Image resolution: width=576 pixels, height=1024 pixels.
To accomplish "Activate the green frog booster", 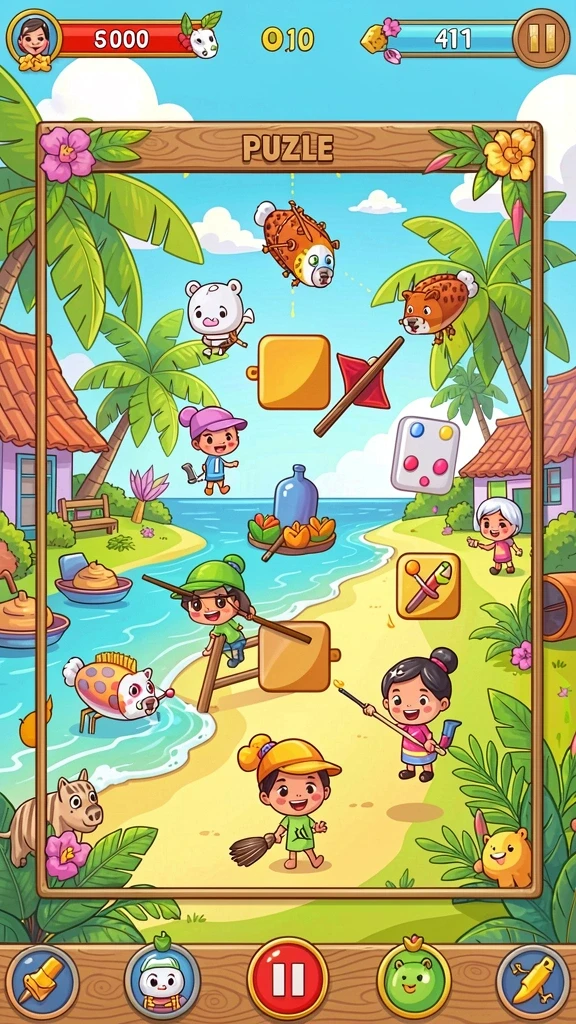I will click(413, 981).
